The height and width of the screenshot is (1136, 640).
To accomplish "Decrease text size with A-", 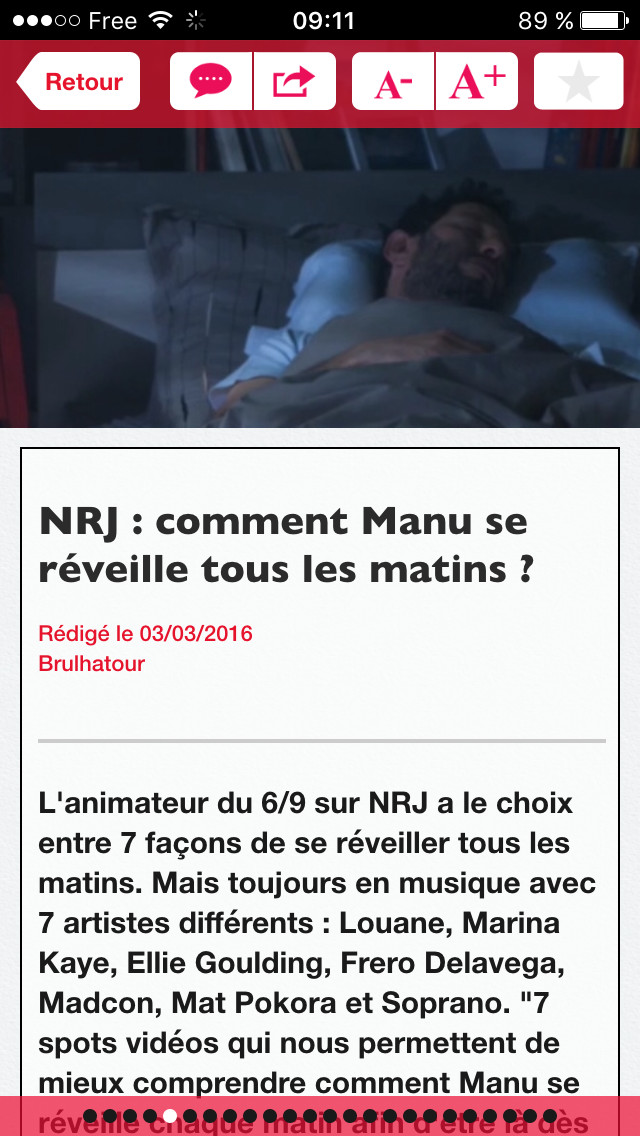I will point(393,82).
